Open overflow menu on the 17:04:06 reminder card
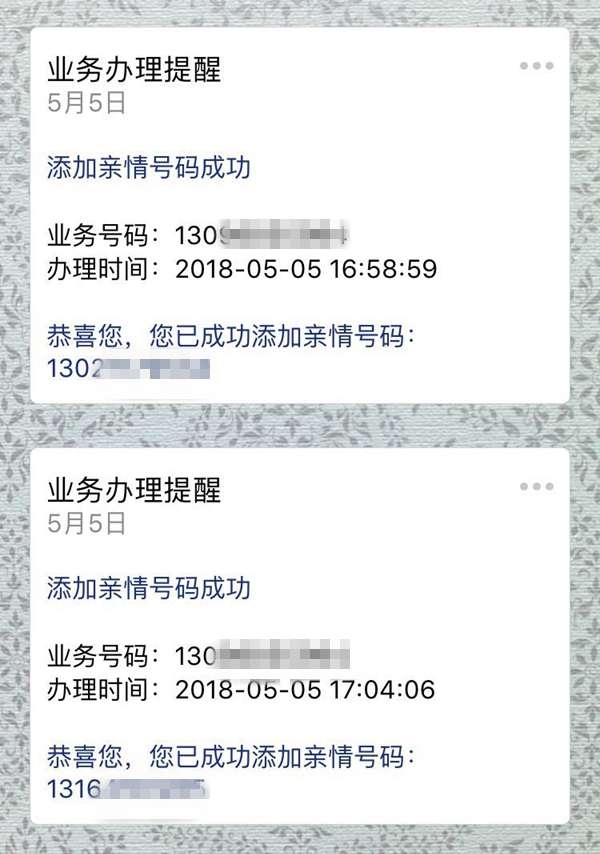 pyautogui.click(x=536, y=487)
